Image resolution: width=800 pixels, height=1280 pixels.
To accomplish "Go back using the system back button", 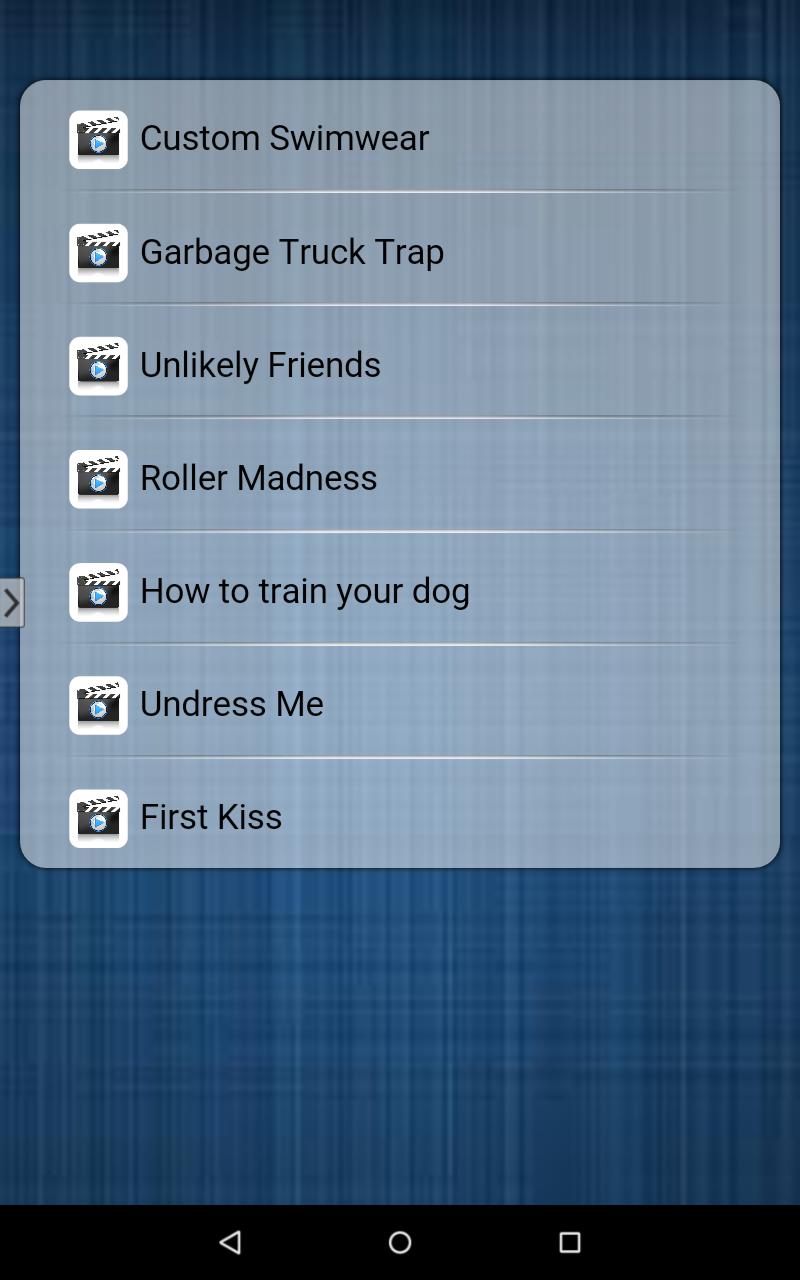I will point(230,1242).
